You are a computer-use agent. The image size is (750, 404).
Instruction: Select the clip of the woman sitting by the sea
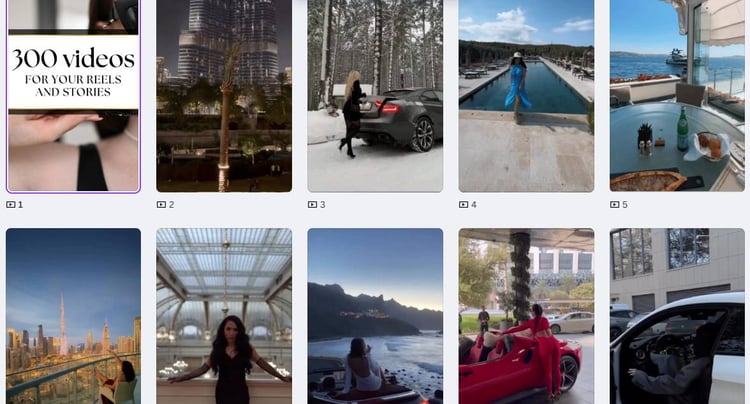(x=375, y=315)
